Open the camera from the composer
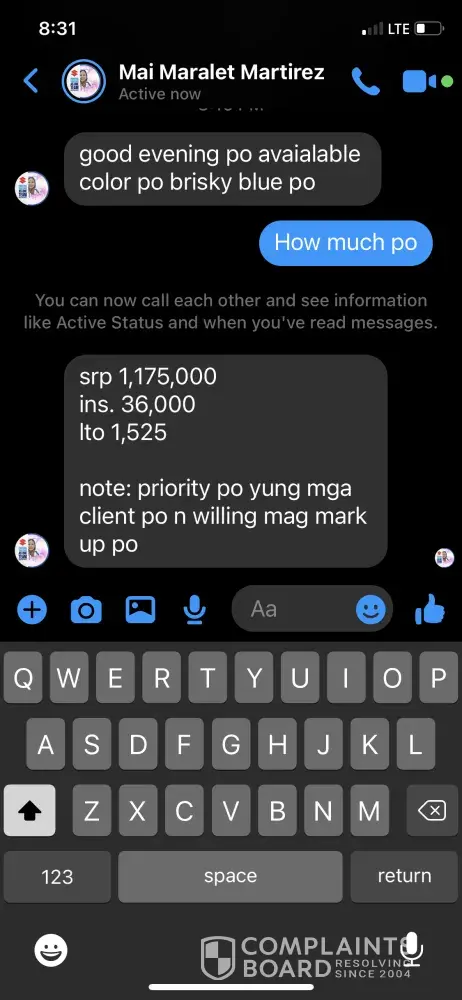This screenshot has height=1000, width=462. pyautogui.click(x=86, y=610)
